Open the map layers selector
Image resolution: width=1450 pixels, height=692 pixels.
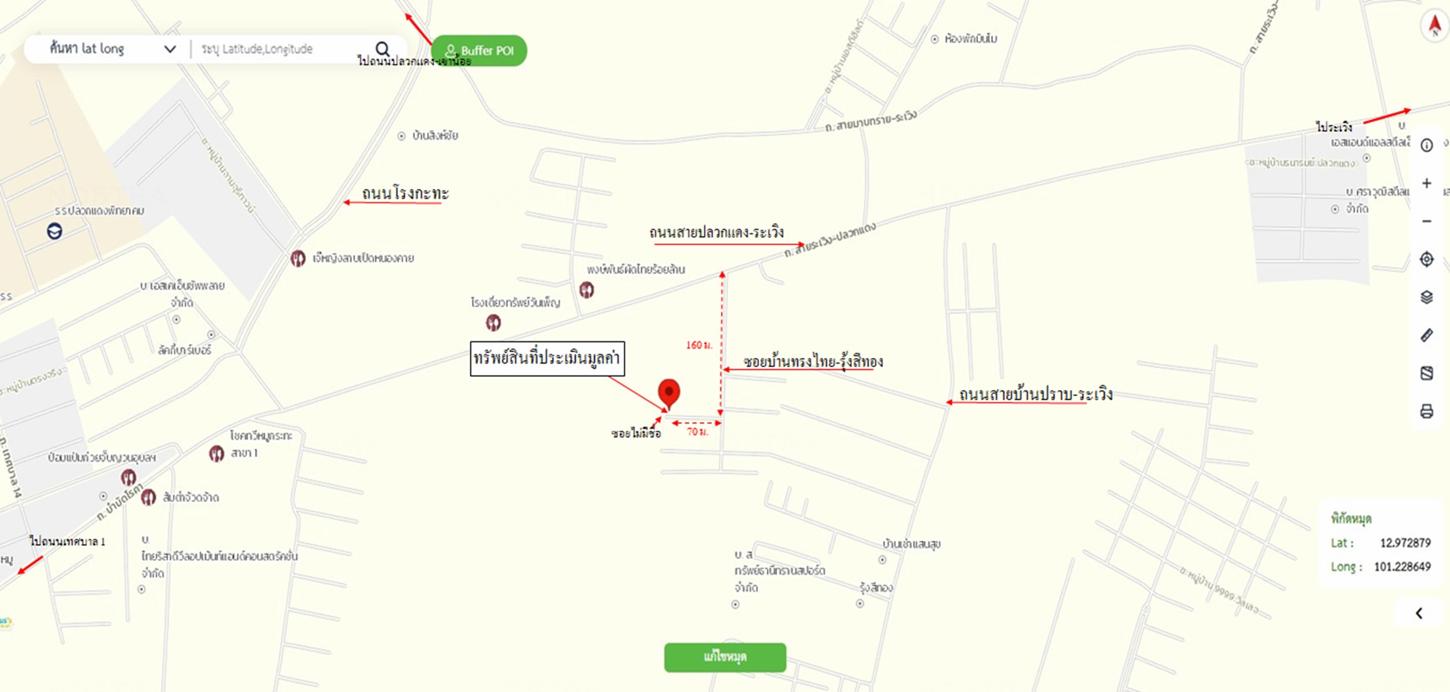click(1427, 298)
